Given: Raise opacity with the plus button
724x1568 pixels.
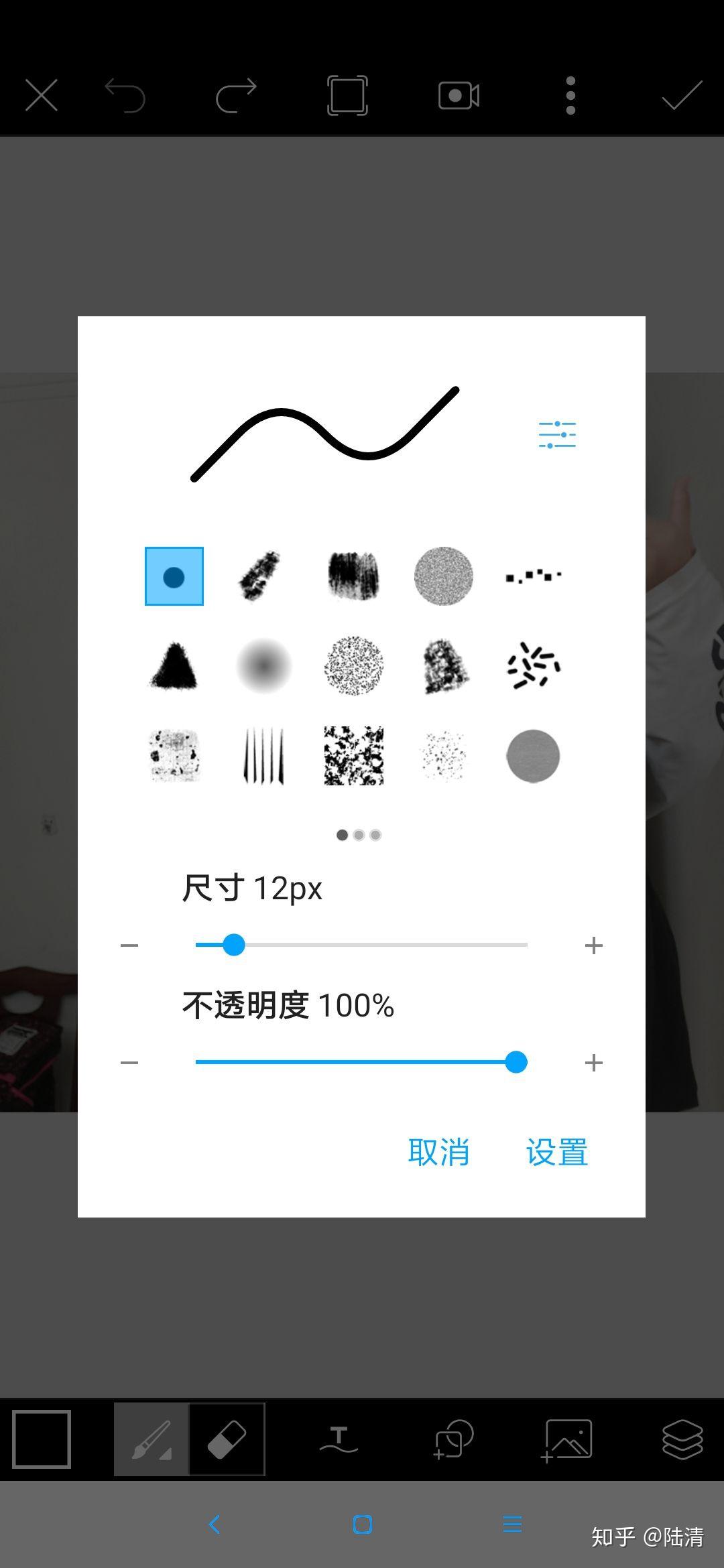Looking at the screenshot, I should point(593,1063).
